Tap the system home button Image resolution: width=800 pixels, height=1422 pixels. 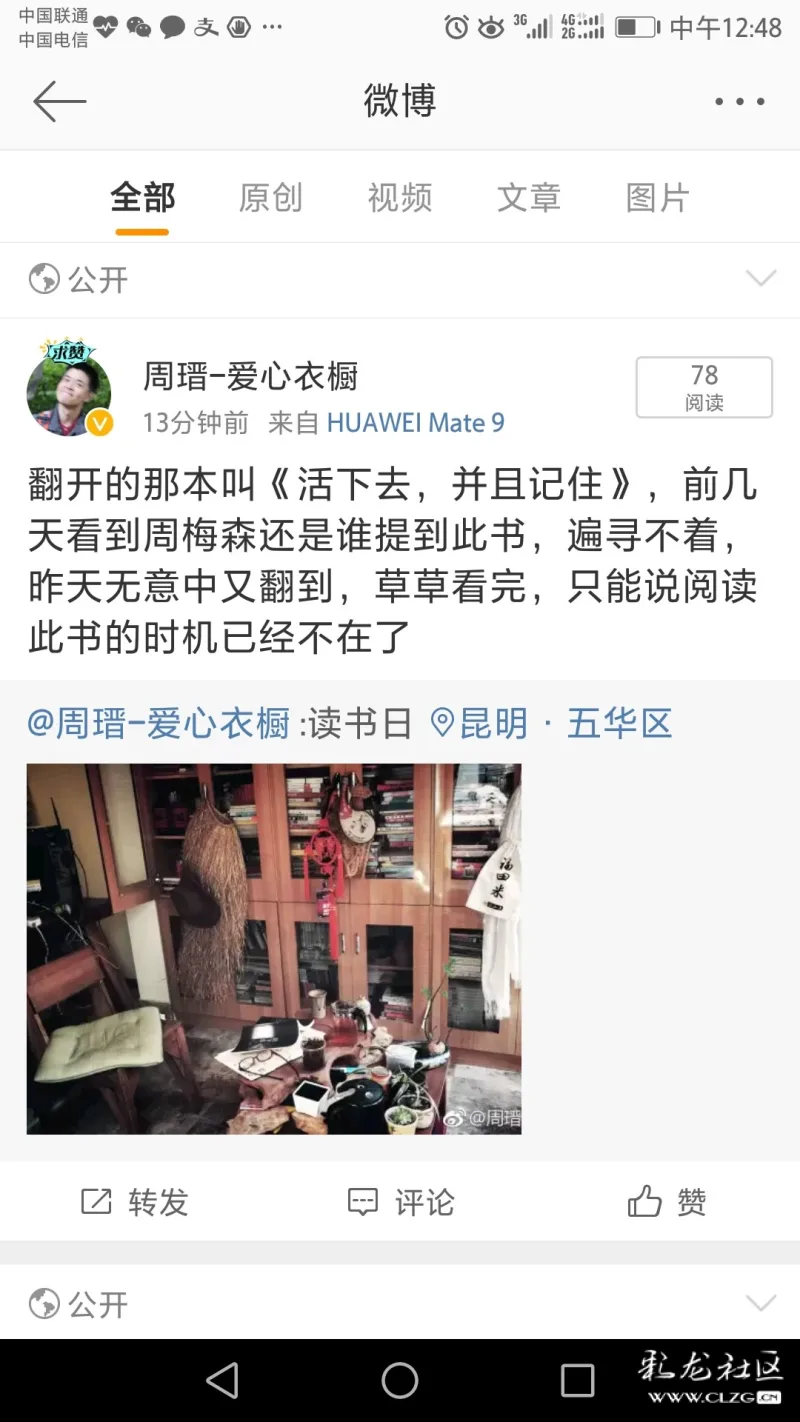pos(400,1381)
